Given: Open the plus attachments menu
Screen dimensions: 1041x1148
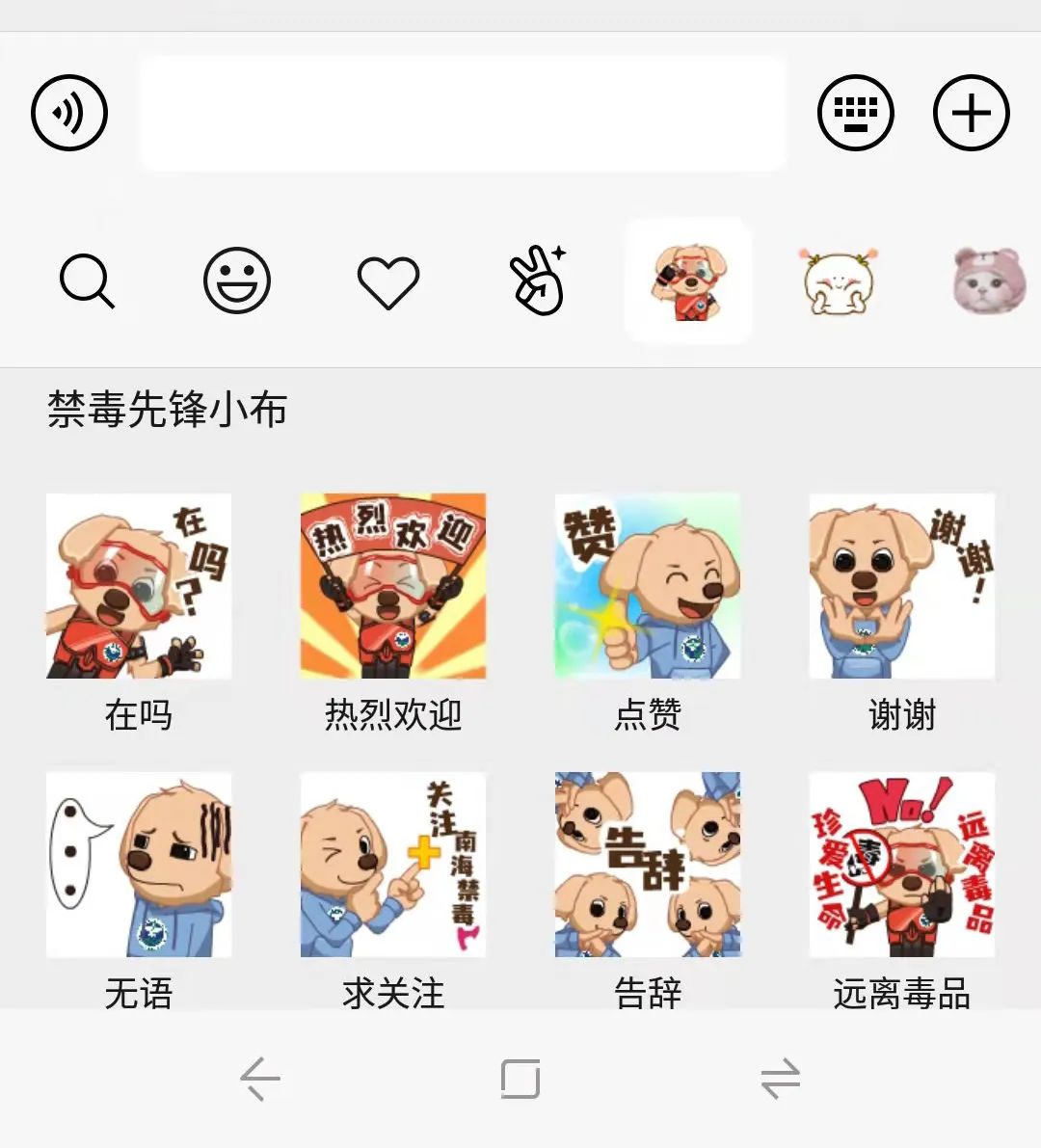Looking at the screenshot, I should pyautogui.click(x=971, y=113).
